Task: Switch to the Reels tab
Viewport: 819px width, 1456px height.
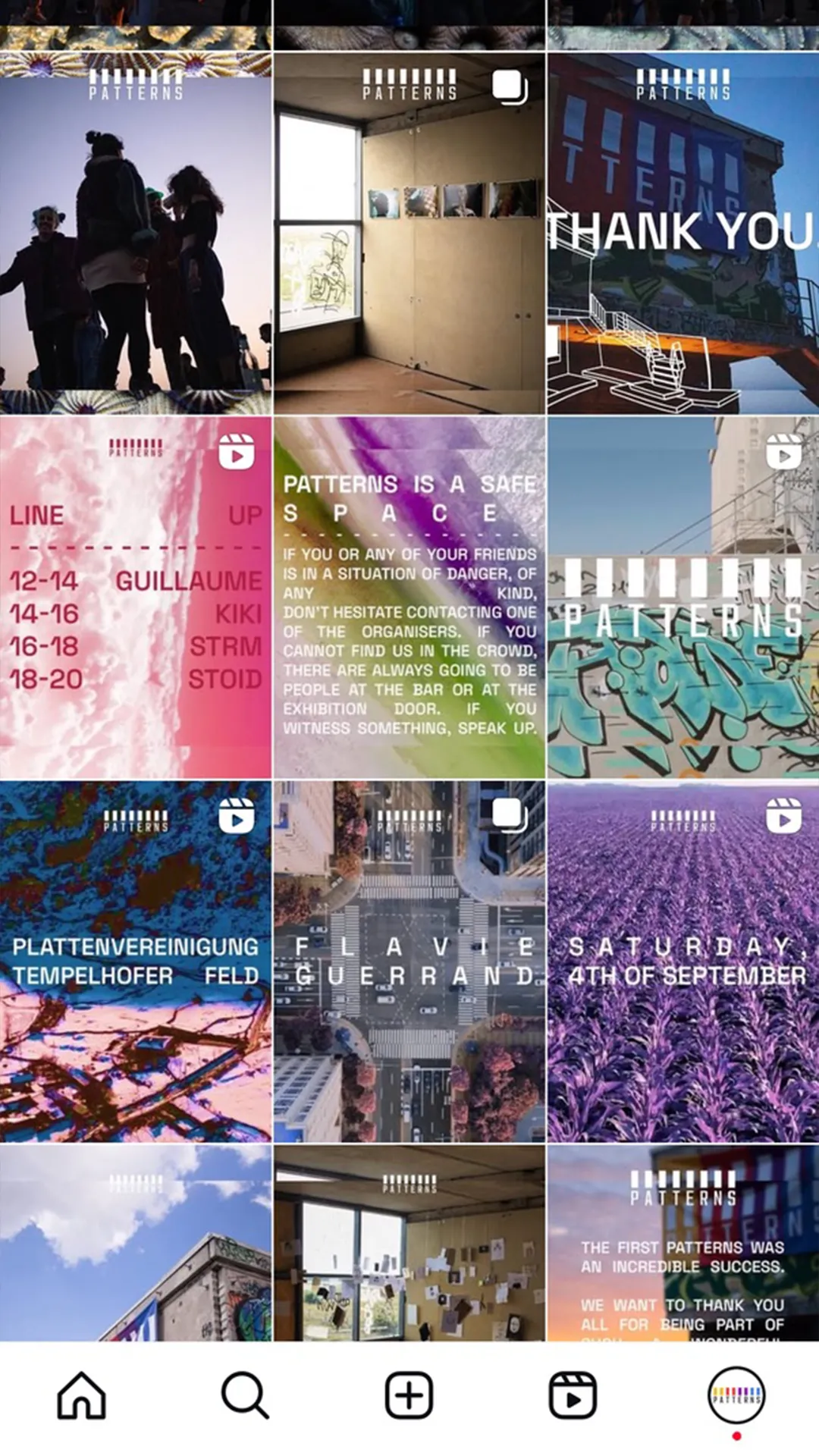Action: point(573,1395)
